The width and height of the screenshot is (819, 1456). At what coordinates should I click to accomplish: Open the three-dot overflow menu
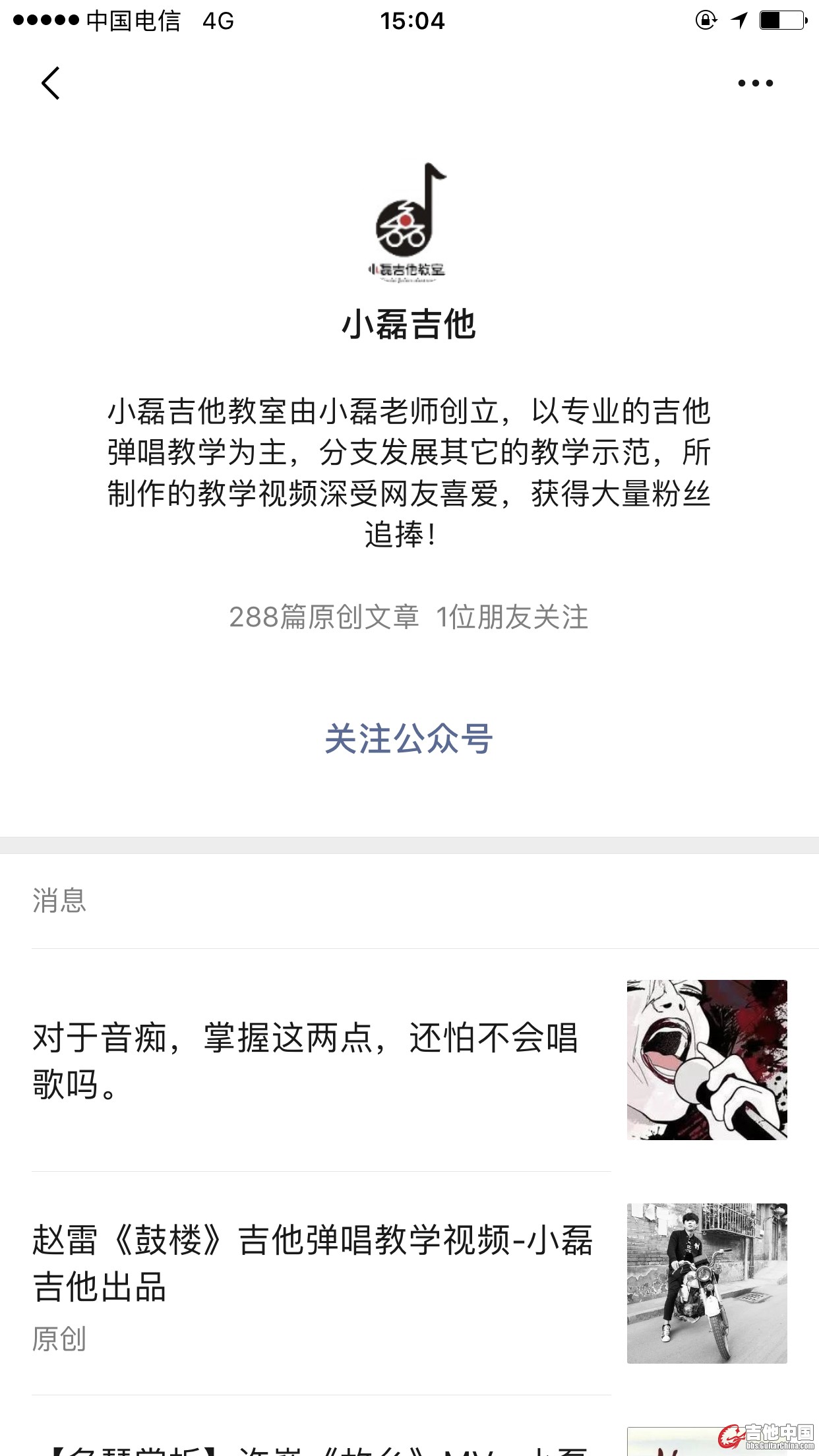(x=755, y=83)
